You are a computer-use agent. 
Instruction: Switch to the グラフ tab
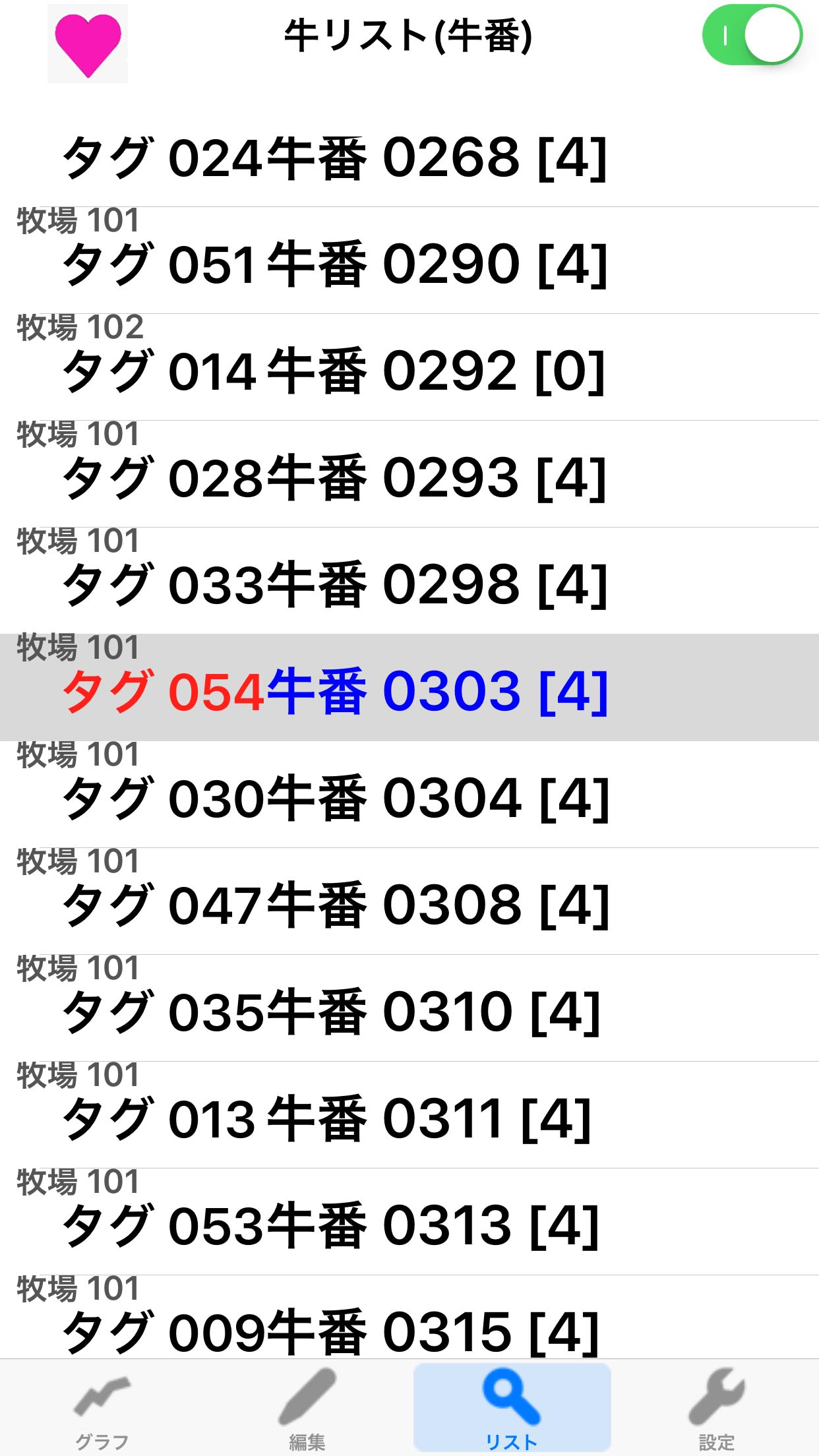tap(102, 1409)
